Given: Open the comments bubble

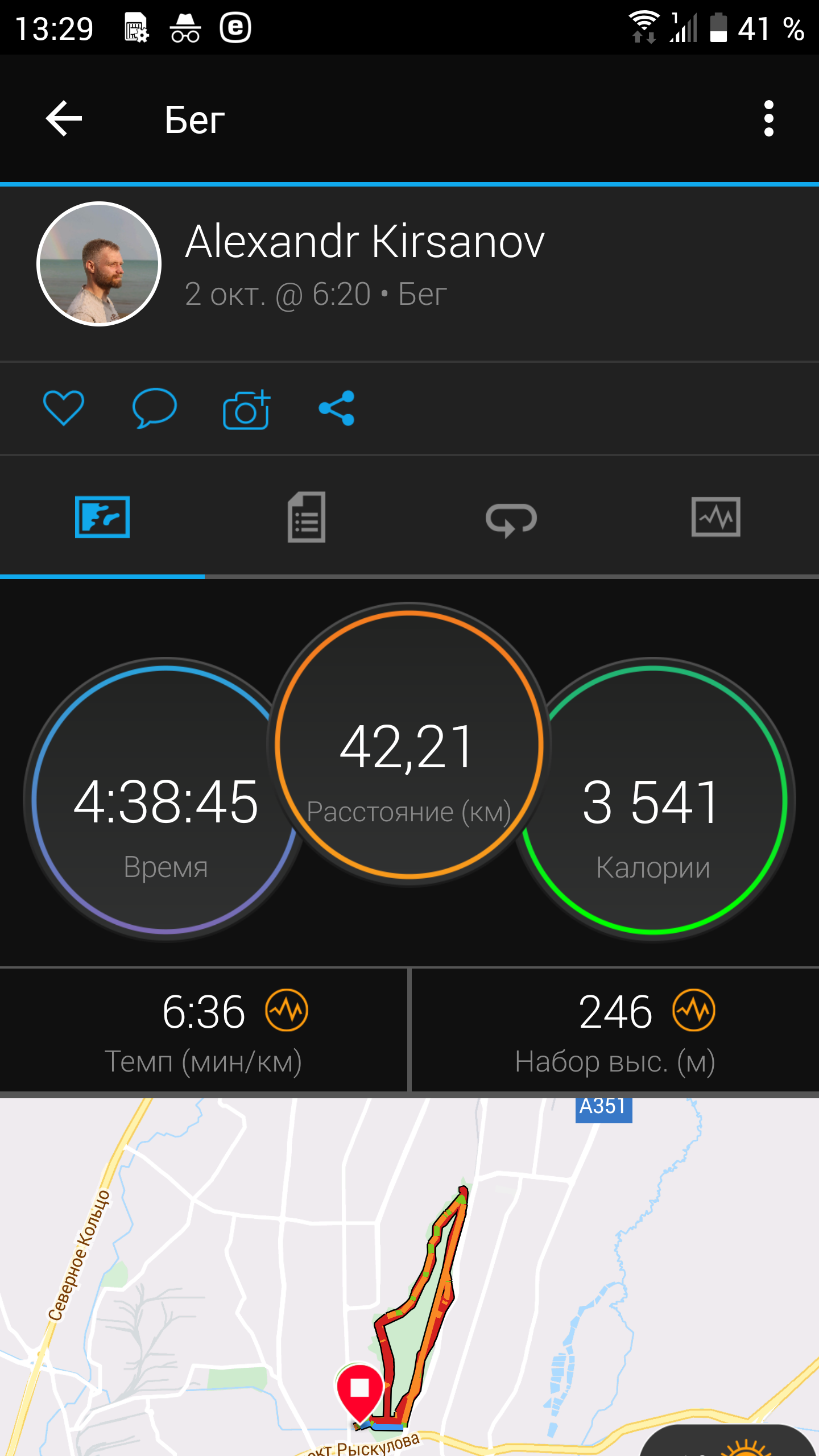Looking at the screenshot, I should point(154,408).
